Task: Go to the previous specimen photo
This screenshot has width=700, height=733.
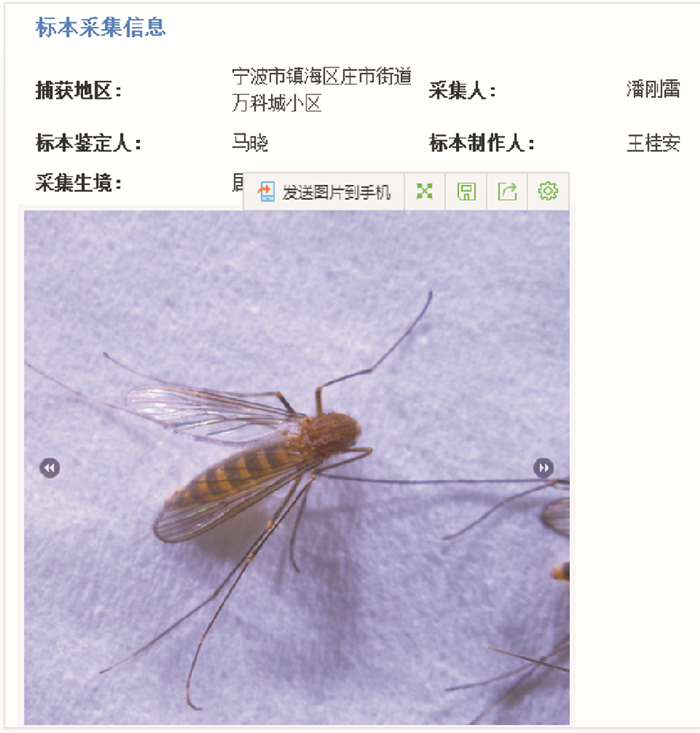Action: click(49, 468)
